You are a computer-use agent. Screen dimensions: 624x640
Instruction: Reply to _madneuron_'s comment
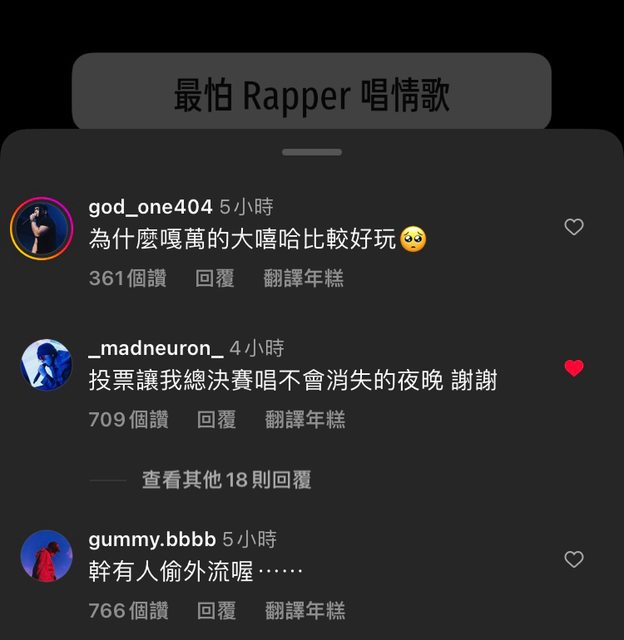216,419
